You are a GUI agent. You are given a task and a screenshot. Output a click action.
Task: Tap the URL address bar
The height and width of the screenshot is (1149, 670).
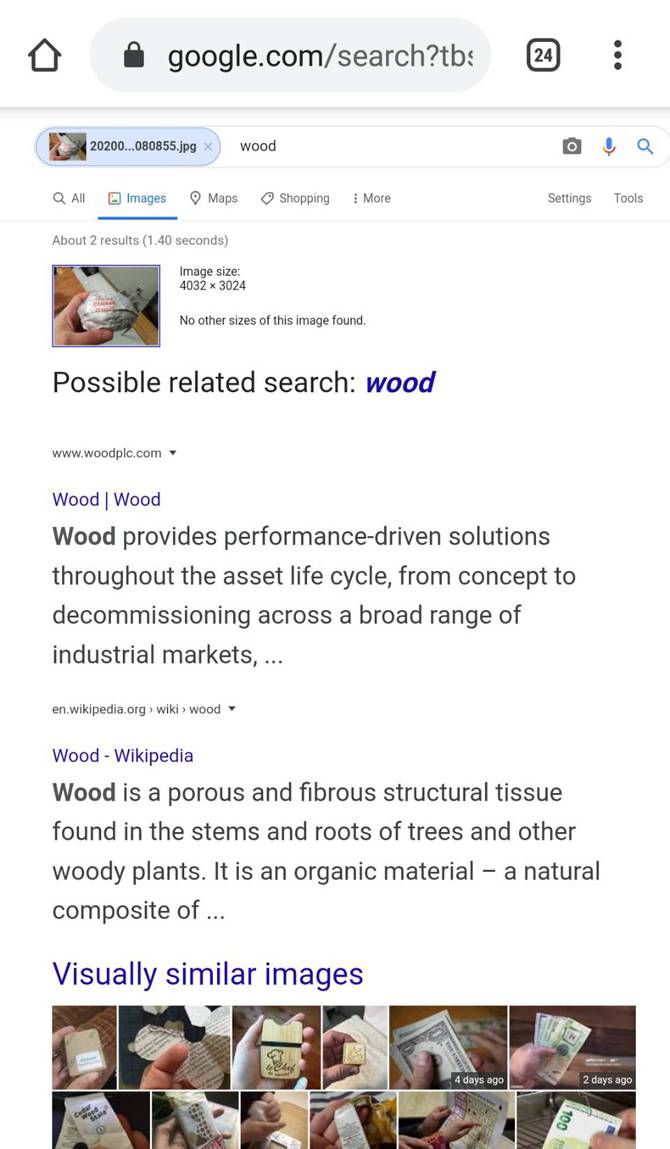(x=320, y=56)
